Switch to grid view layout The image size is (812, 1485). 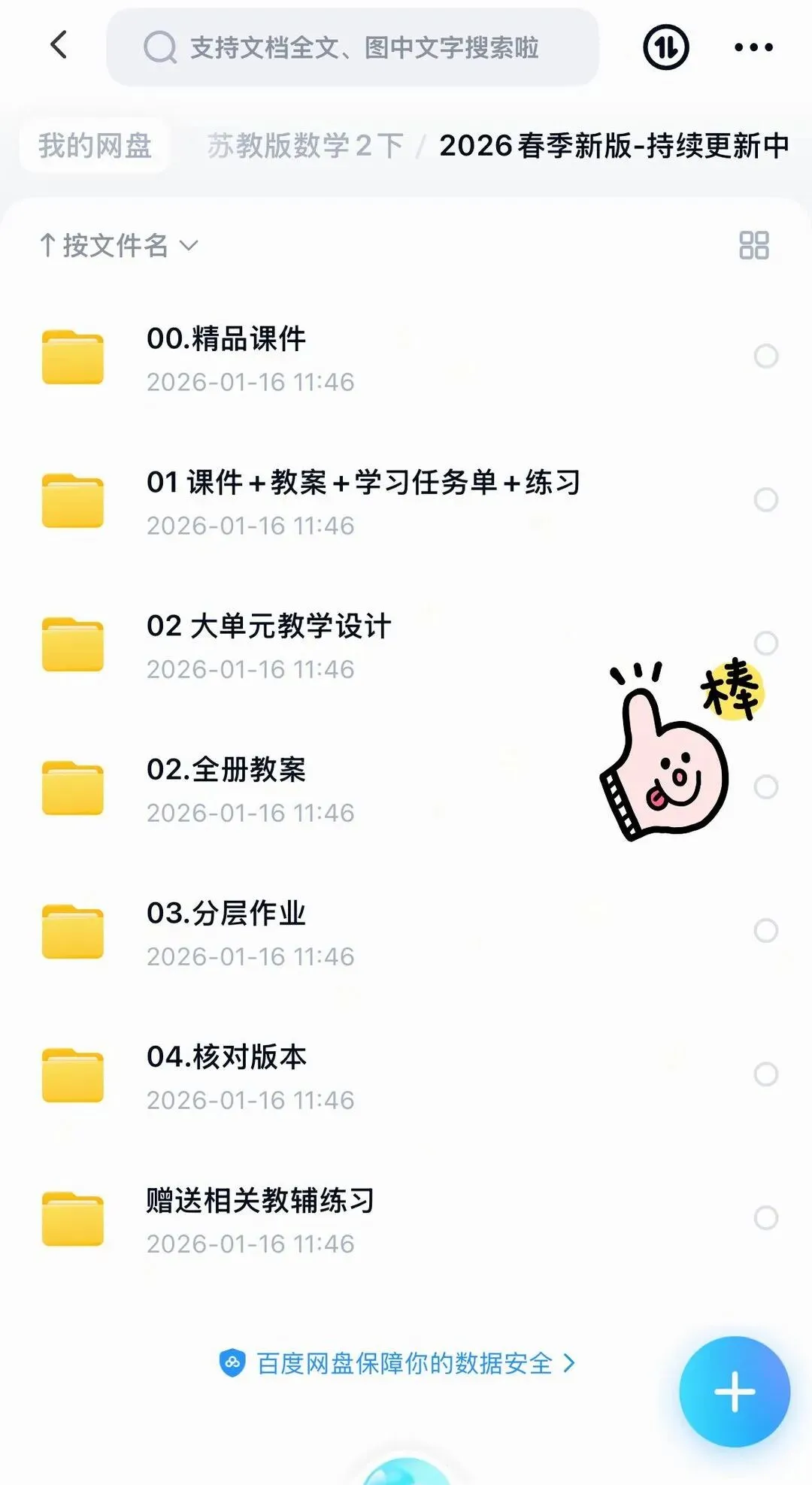pos(753,245)
